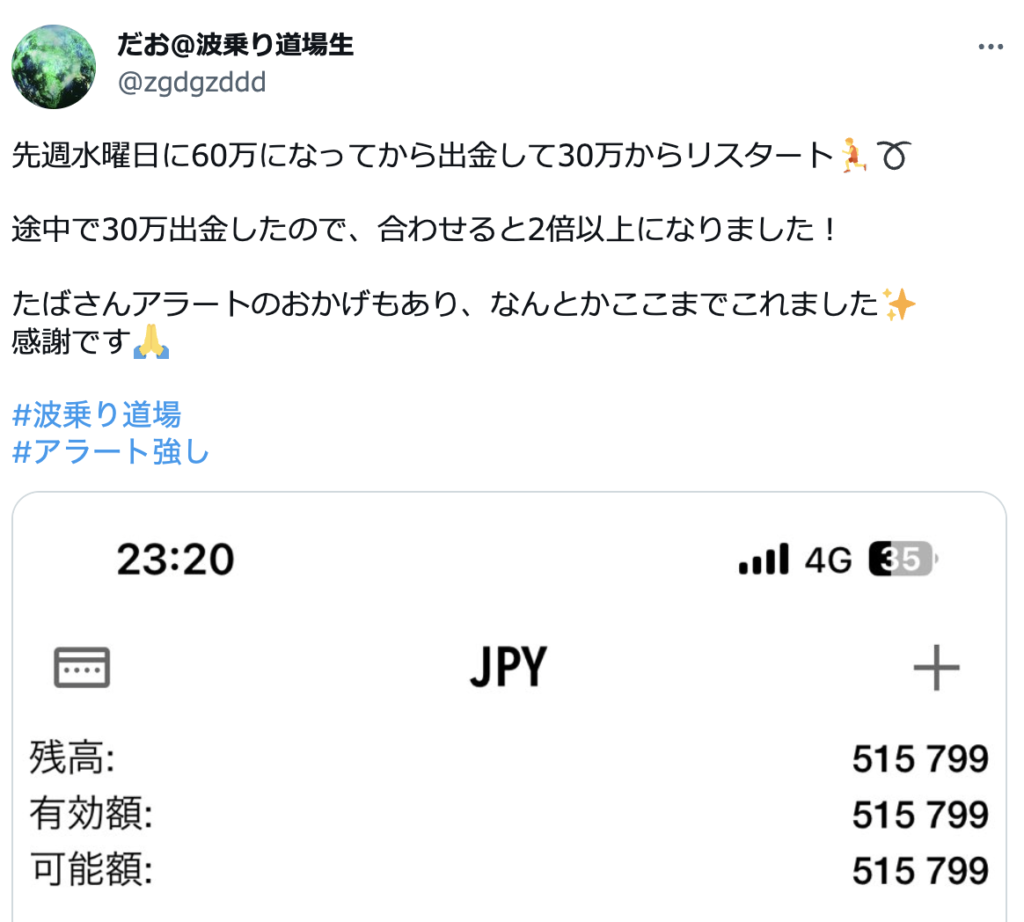Open hashtag #波乗り道場
Image resolution: width=1024 pixels, height=922 pixels.
[x=97, y=413]
